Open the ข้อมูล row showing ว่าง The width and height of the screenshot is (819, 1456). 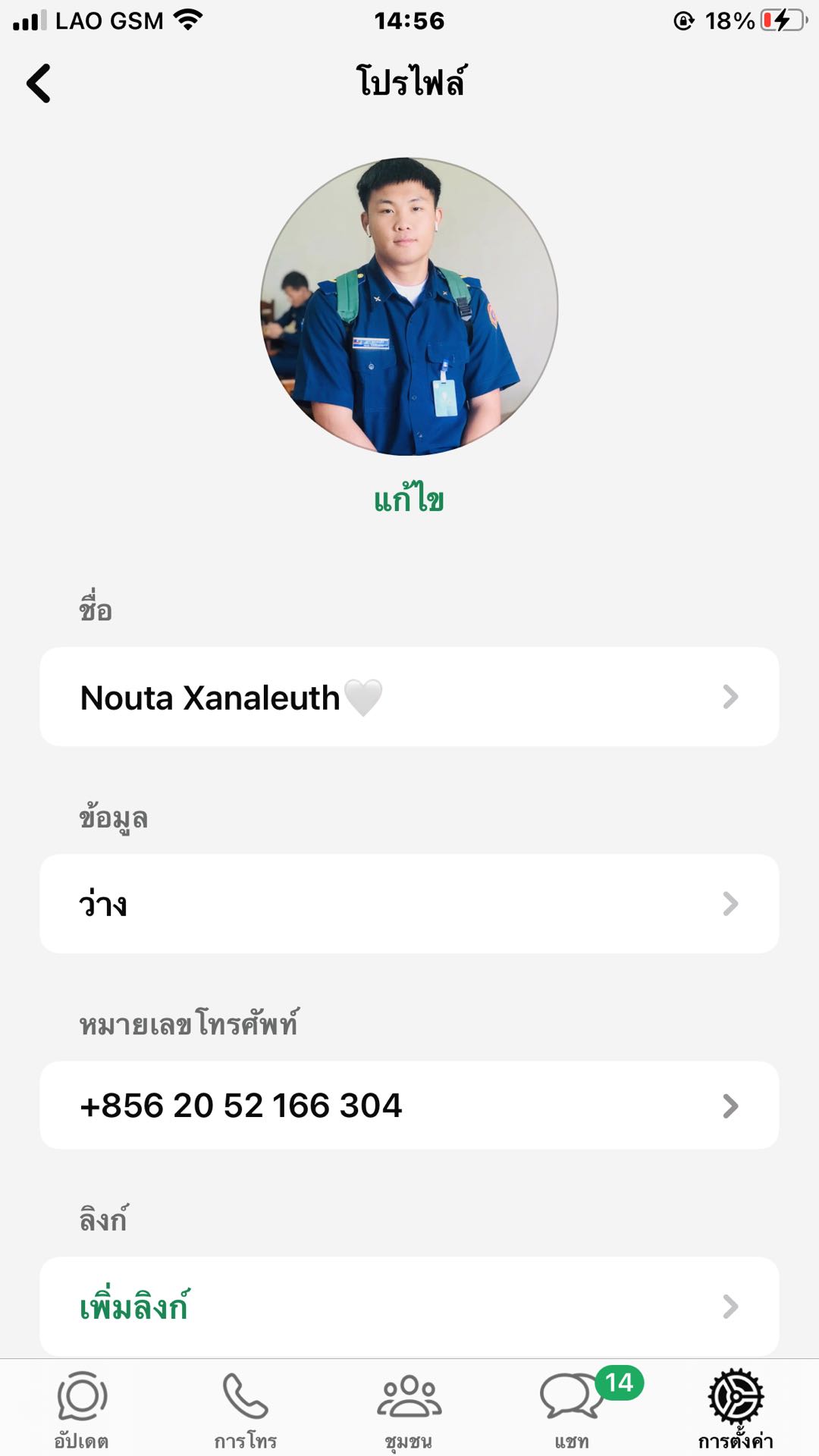click(x=409, y=904)
